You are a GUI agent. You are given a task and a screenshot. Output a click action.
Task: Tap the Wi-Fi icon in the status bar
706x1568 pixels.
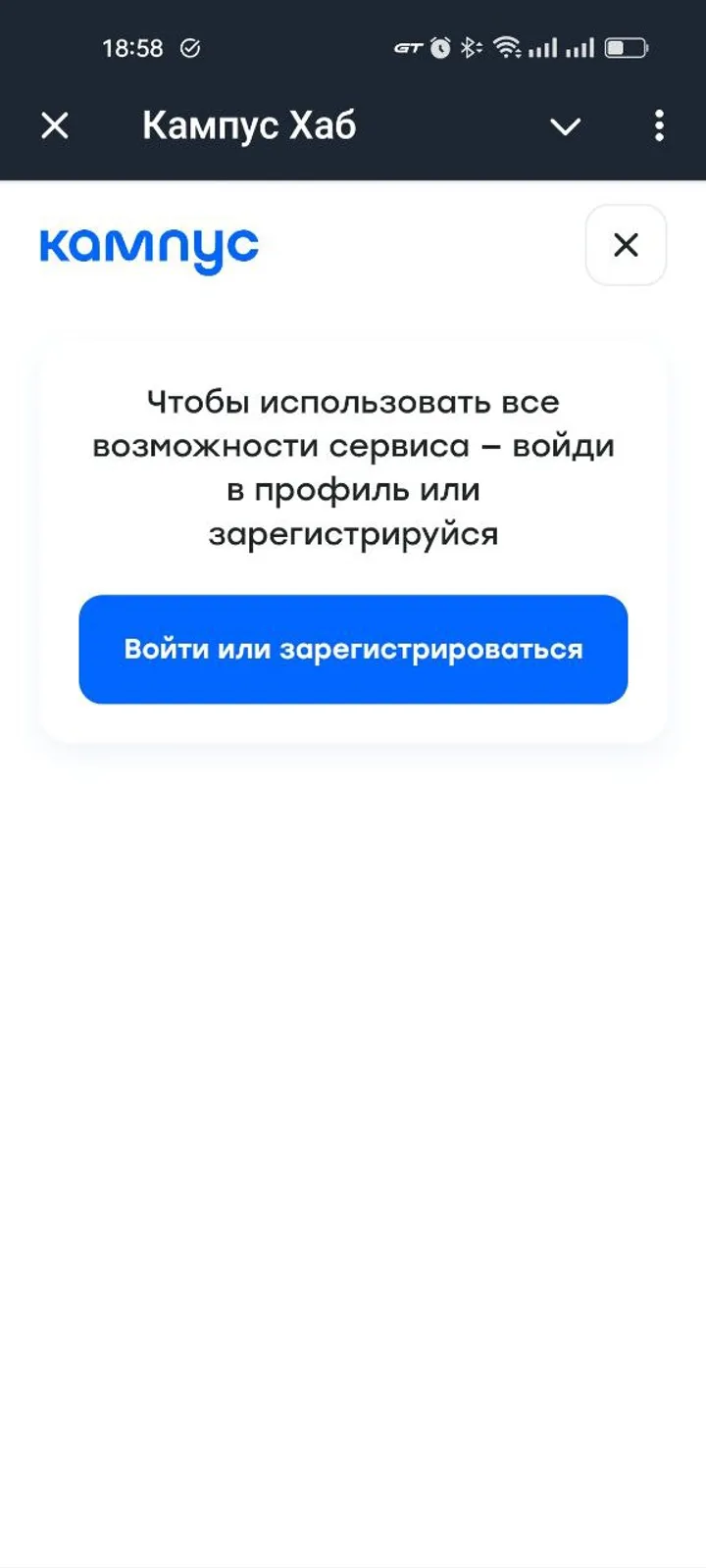tap(507, 47)
